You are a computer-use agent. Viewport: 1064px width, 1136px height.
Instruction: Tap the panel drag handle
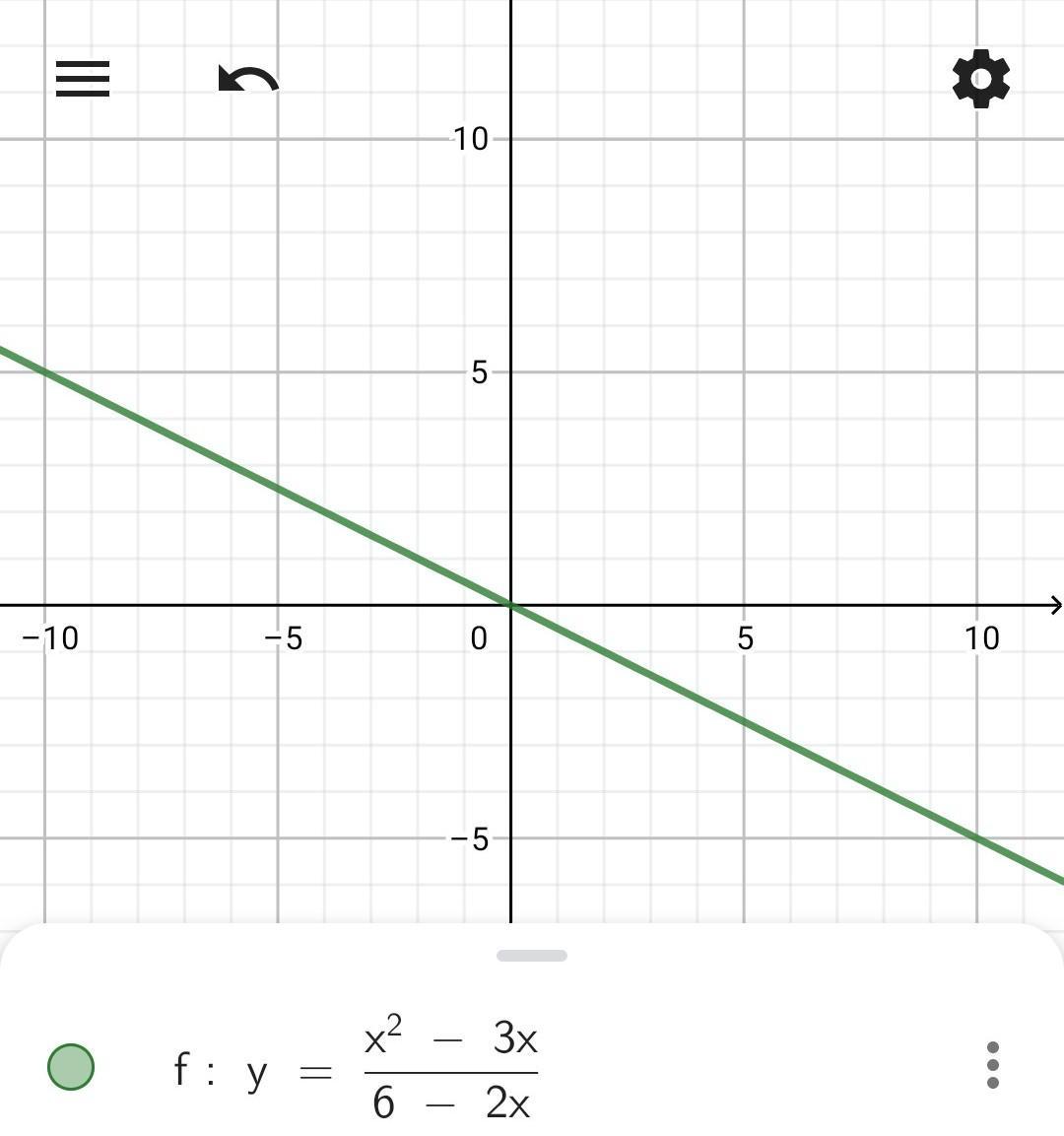(532, 956)
